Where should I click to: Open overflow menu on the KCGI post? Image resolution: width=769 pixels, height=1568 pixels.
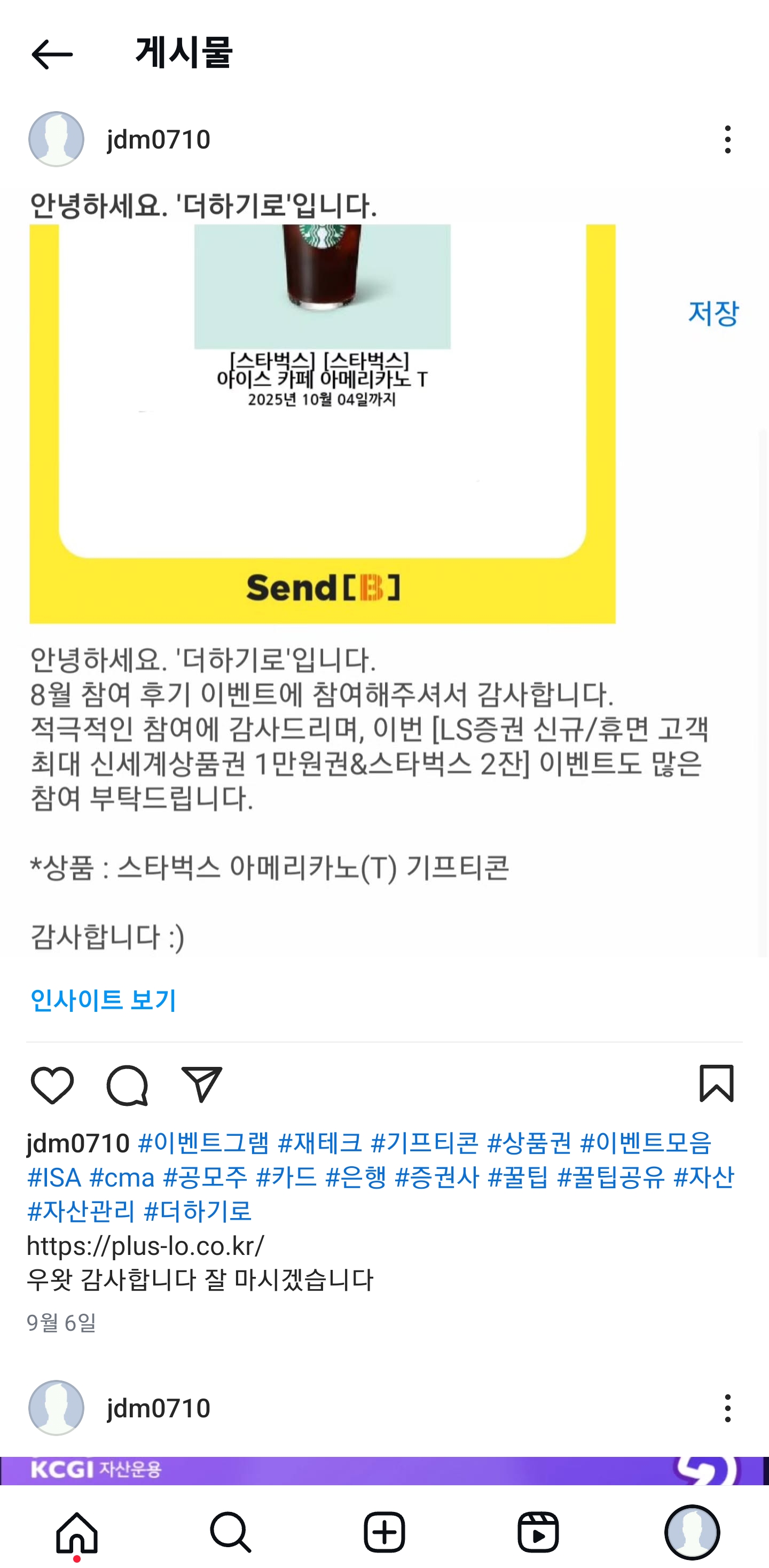(727, 1408)
